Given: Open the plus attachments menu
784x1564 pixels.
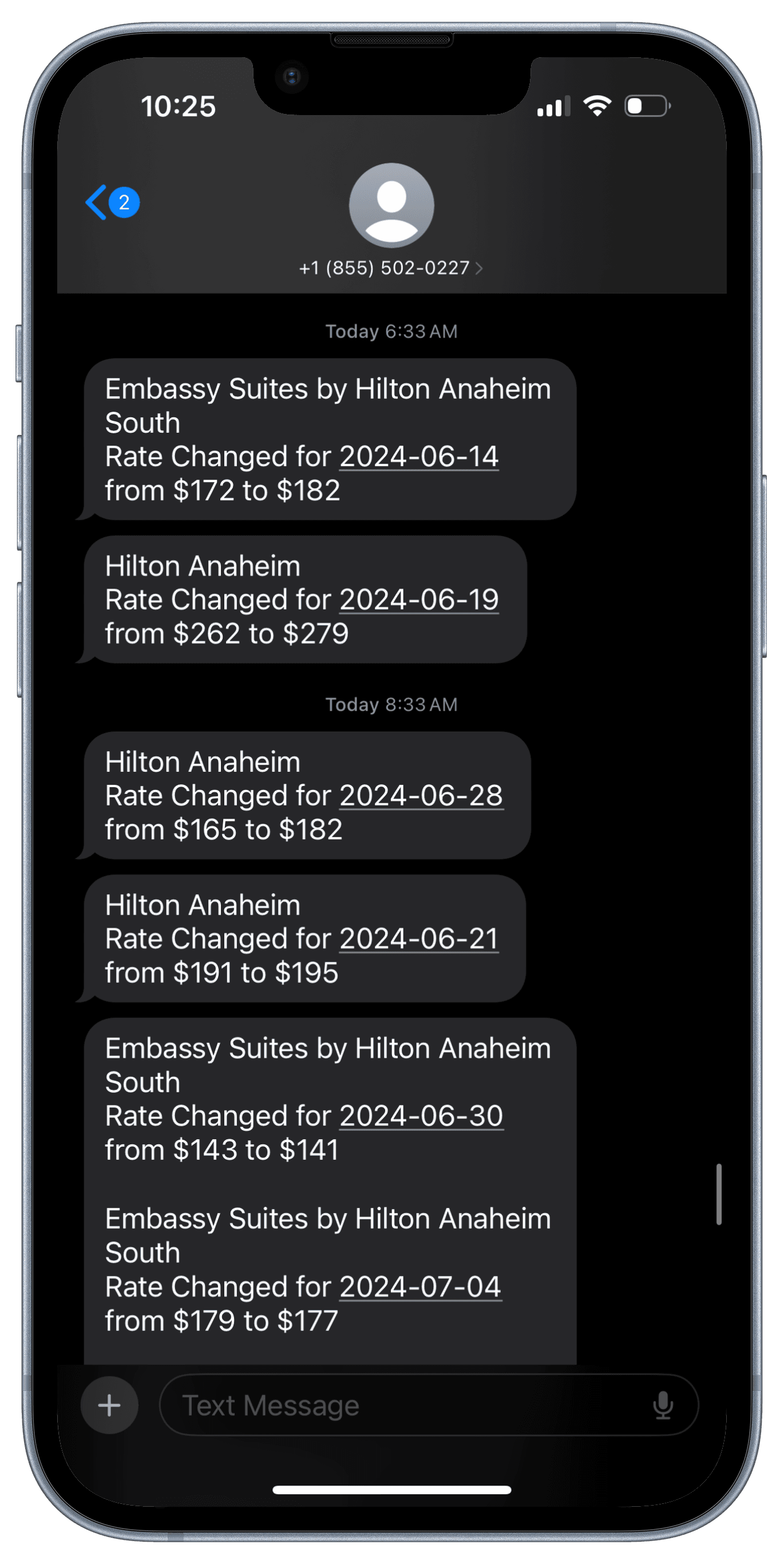Looking at the screenshot, I should pyautogui.click(x=109, y=1405).
